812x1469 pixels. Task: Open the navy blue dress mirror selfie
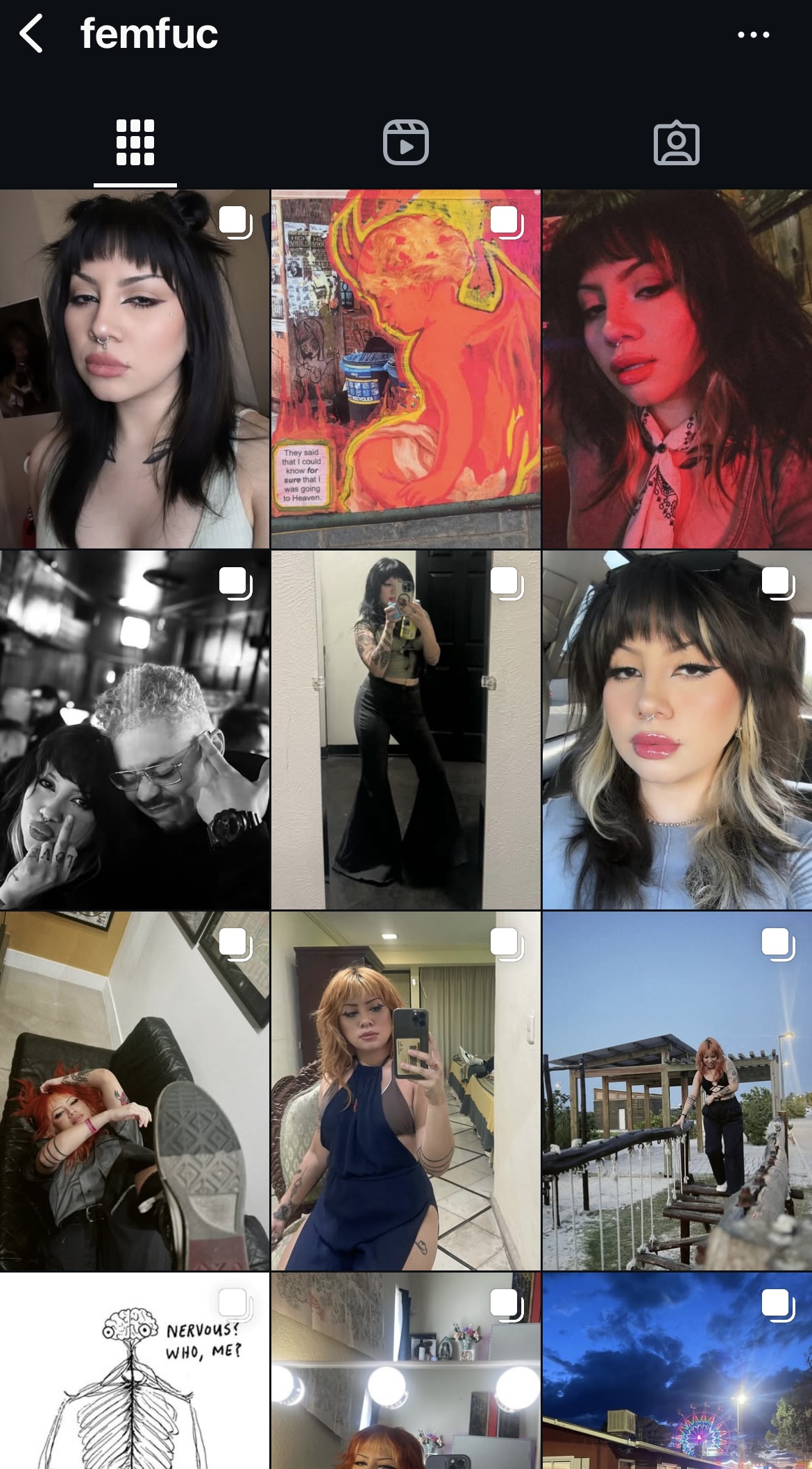click(406, 1091)
